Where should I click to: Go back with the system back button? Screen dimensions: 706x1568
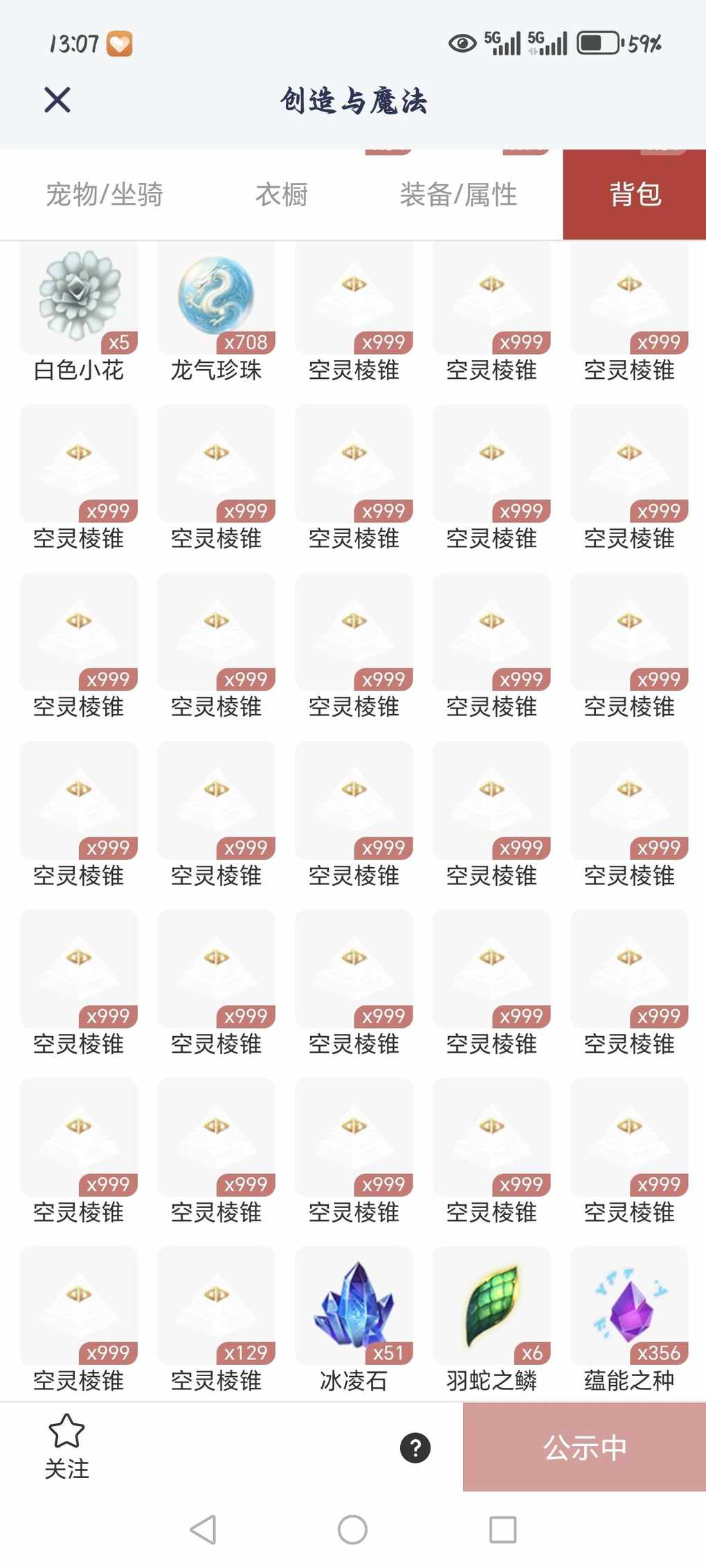[x=203, y=1530]
